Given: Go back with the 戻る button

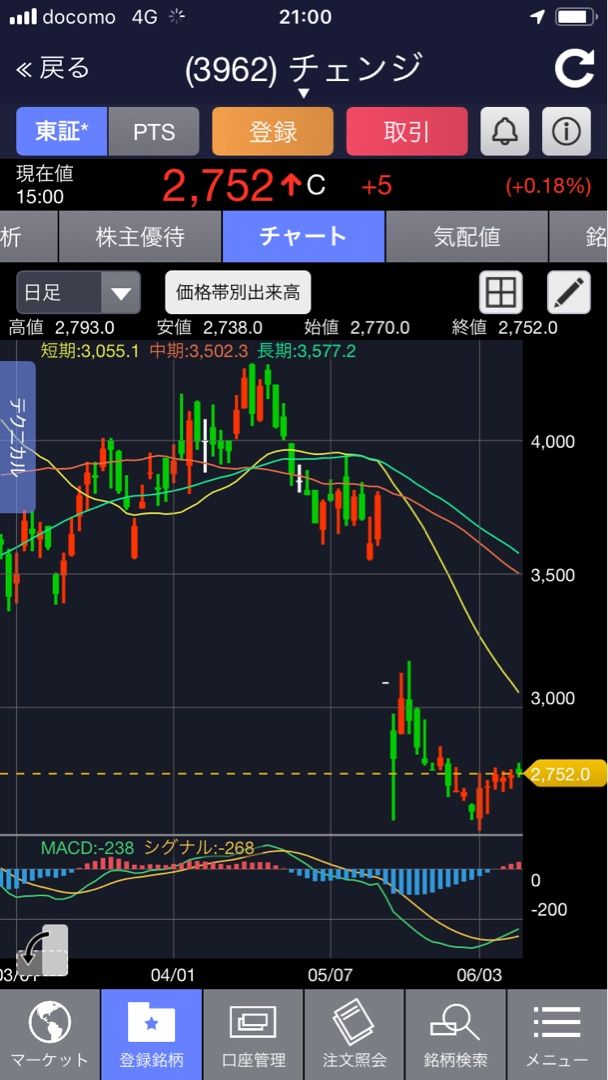Looking at the screenshot, I should coord(53,69).
